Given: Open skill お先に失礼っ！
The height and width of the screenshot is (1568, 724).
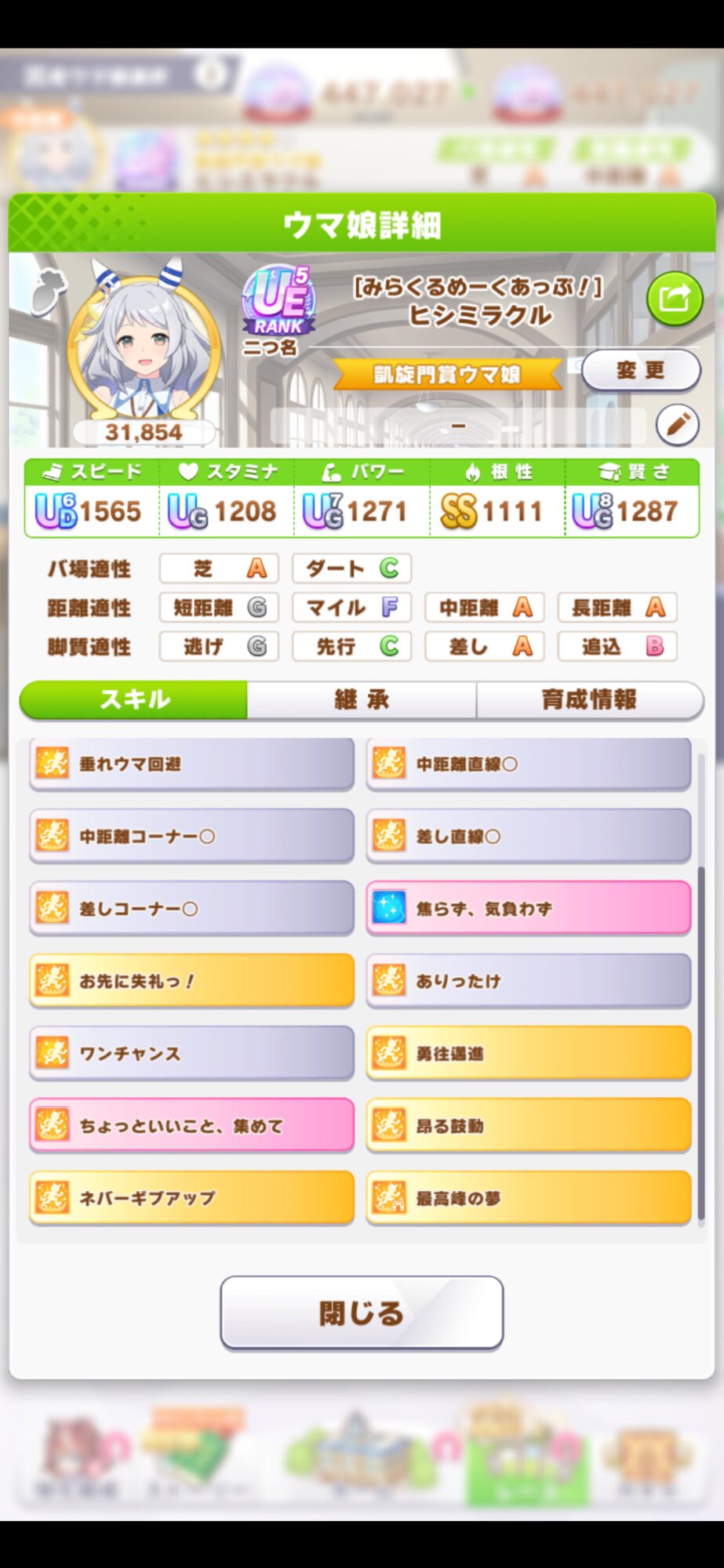Looking at the screenshot, I should [x=191, y=981].
